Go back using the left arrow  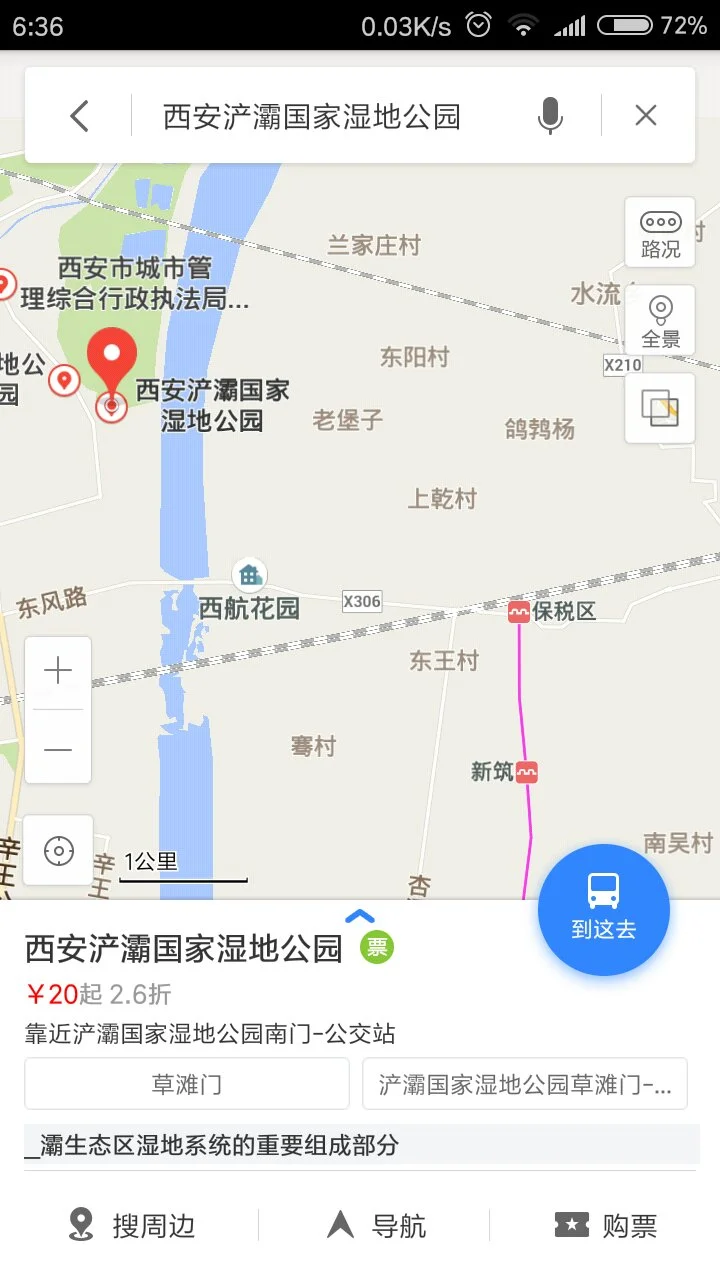coord(79,114)
